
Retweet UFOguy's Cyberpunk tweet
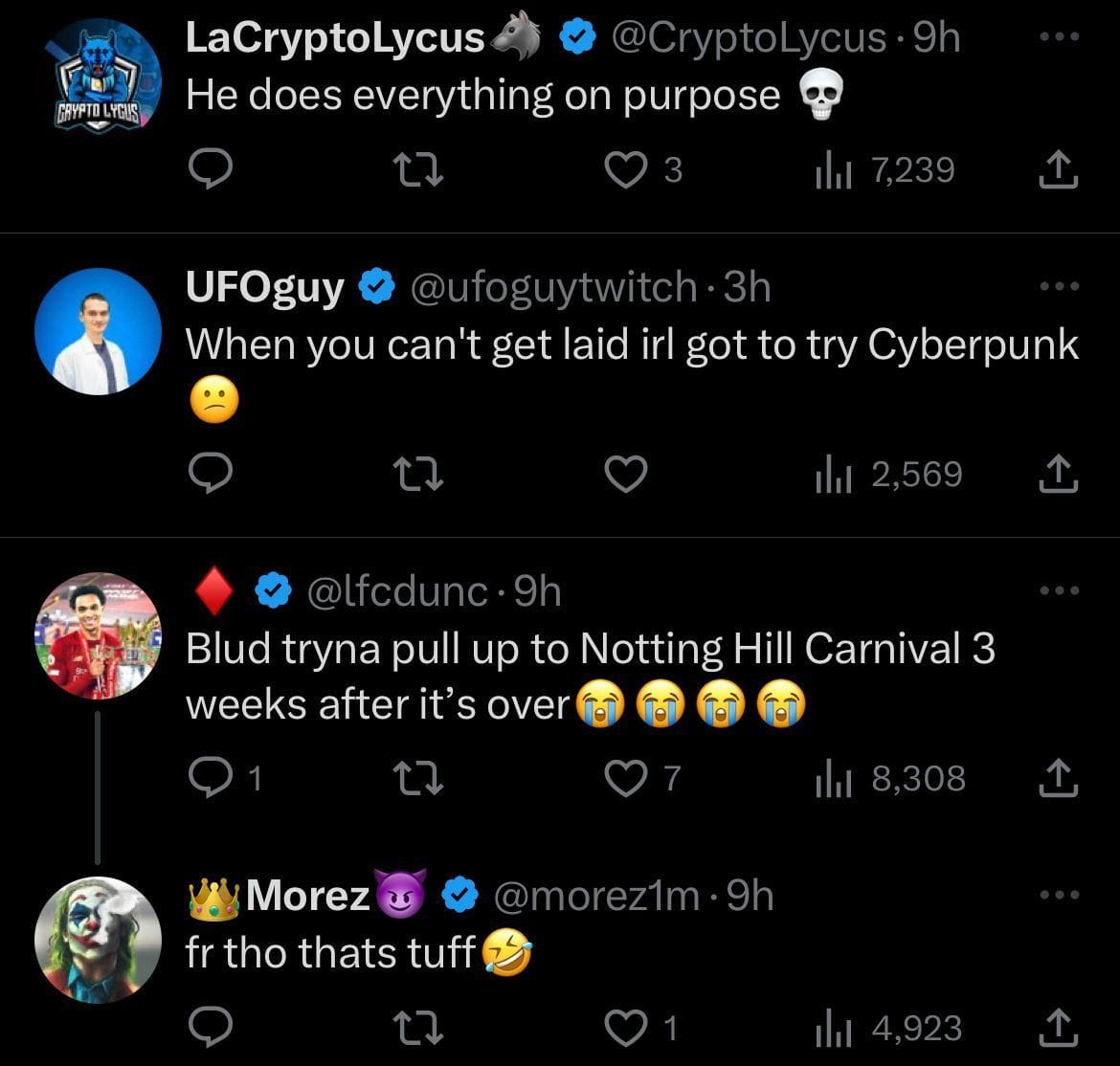(418, 475)
